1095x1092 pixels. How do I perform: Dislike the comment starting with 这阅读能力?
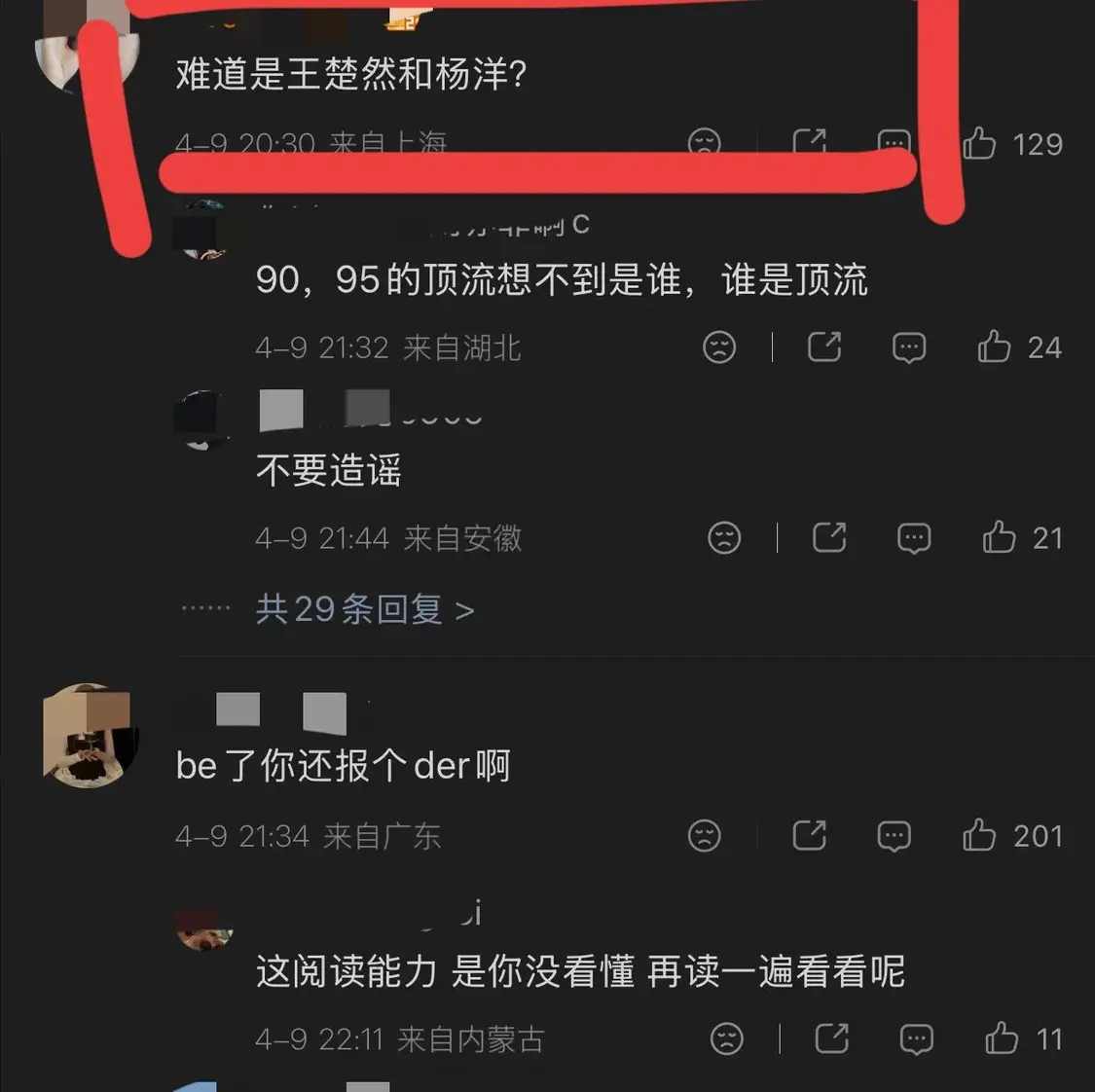click(726, 1038)
